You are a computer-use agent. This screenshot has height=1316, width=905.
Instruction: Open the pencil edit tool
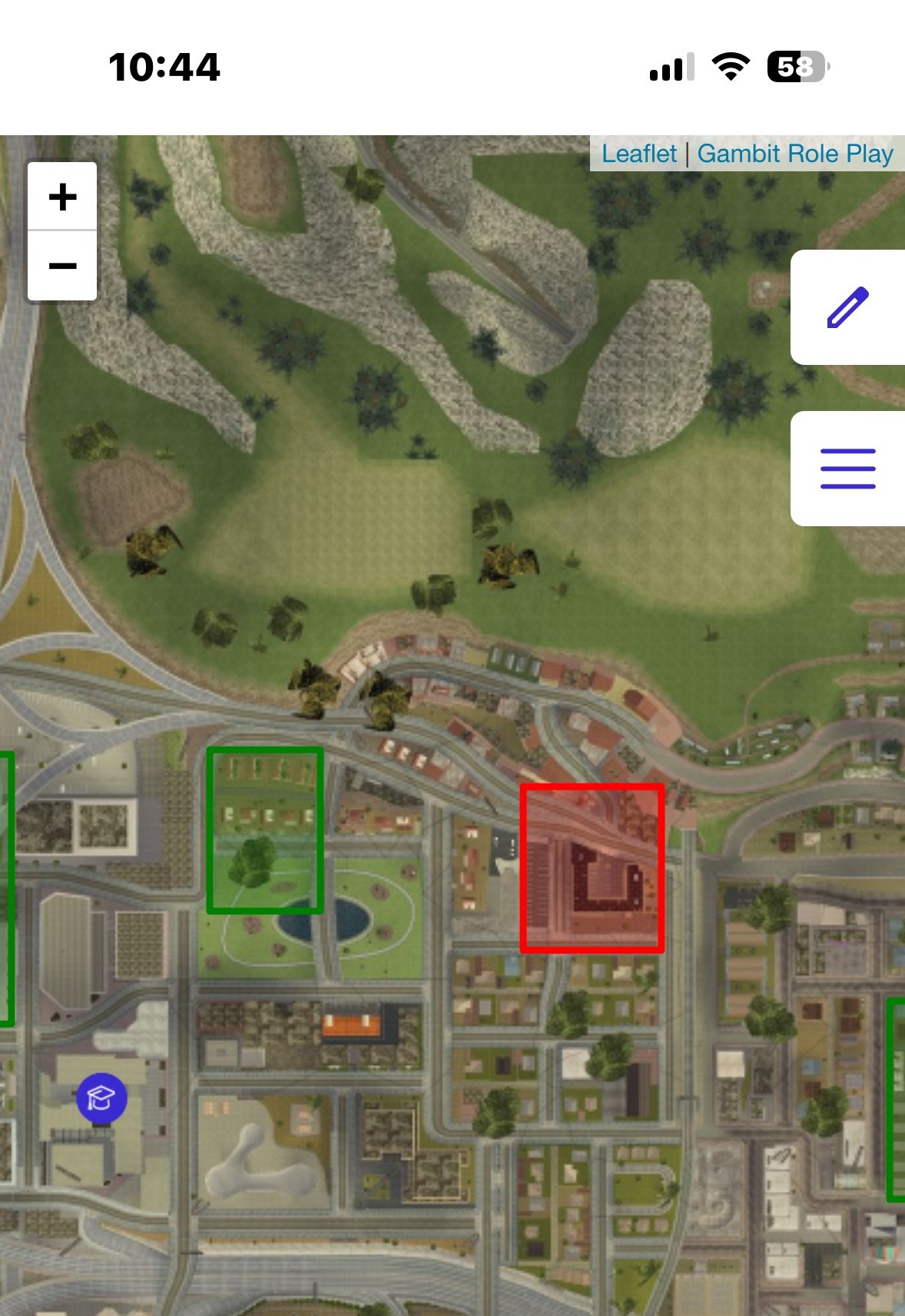(847, 307)
